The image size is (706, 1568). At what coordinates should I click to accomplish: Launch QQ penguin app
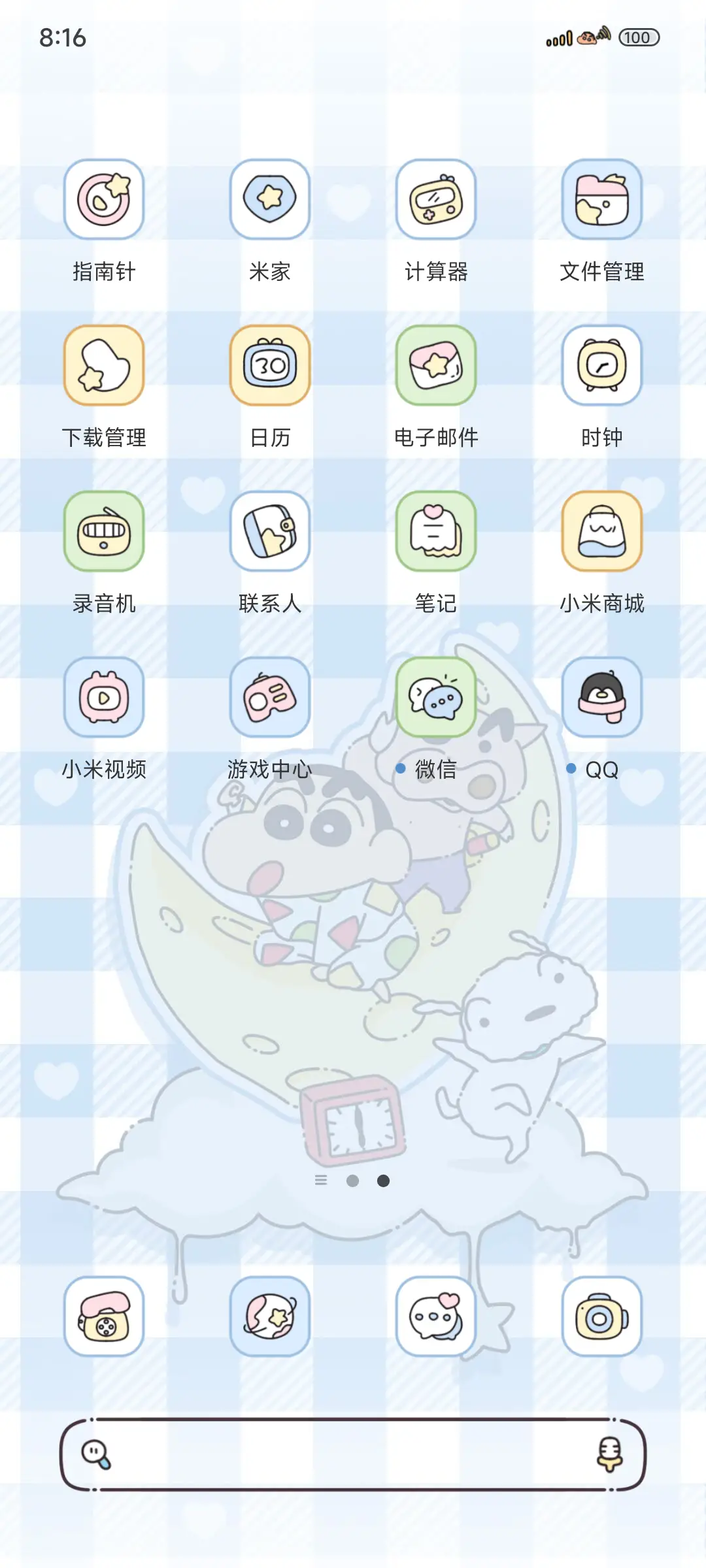pos(601,696)
